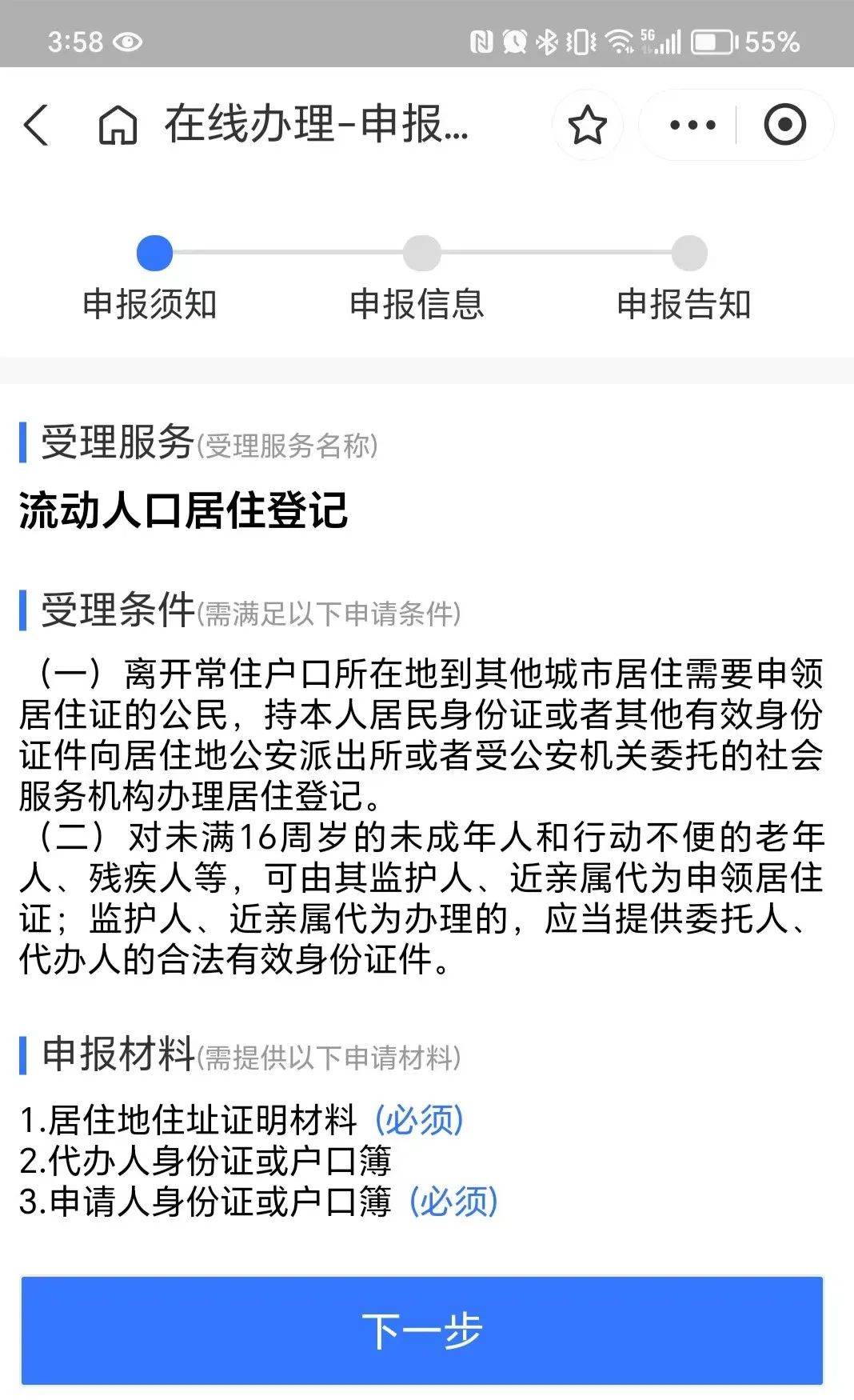Image resolution: width=854 pixels, height=1400 pixels.
Task: Open the three-dot more menu
Action: tap(692, 125)
